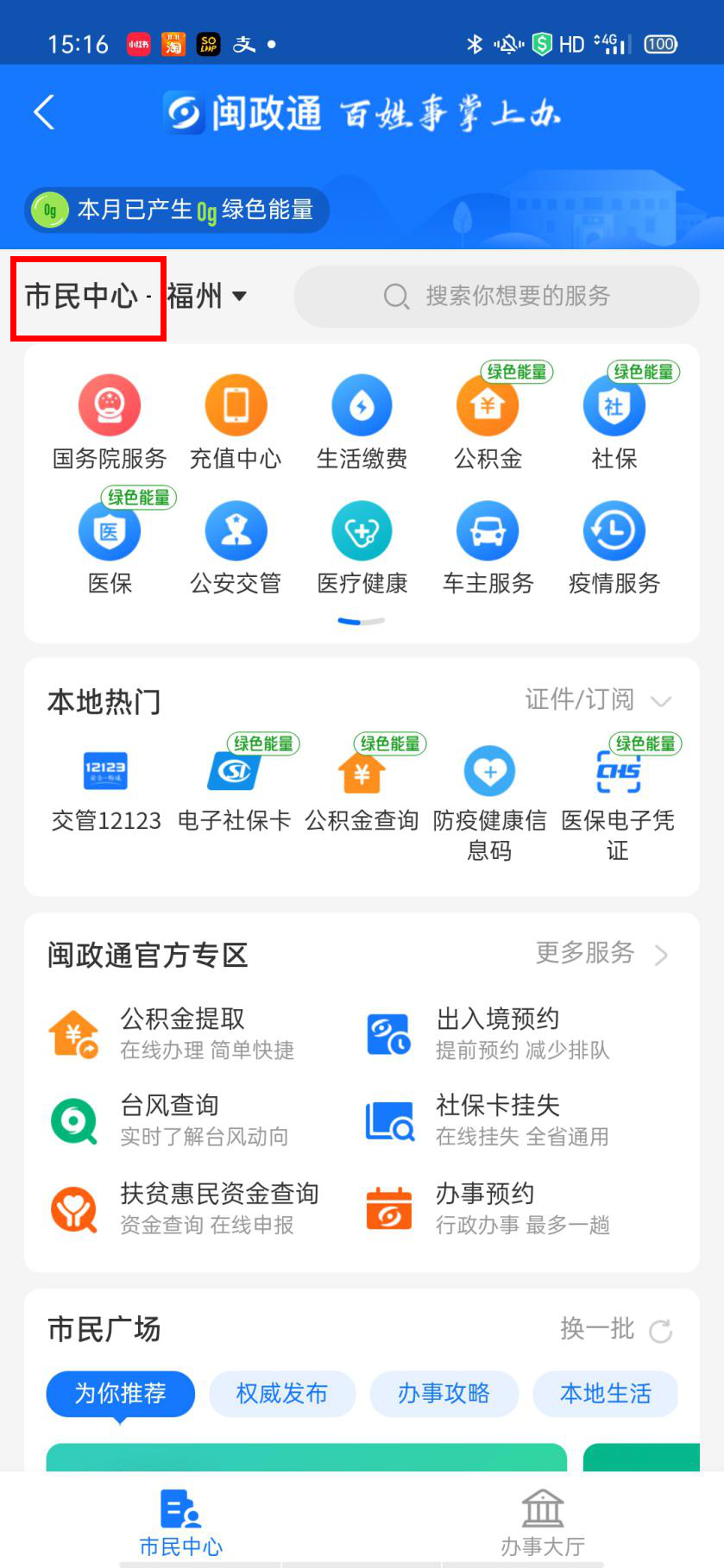The width and height of the screenshot is (724, 1568).
Task: Open the 福州 city dropdown
Action: [207, 296]
